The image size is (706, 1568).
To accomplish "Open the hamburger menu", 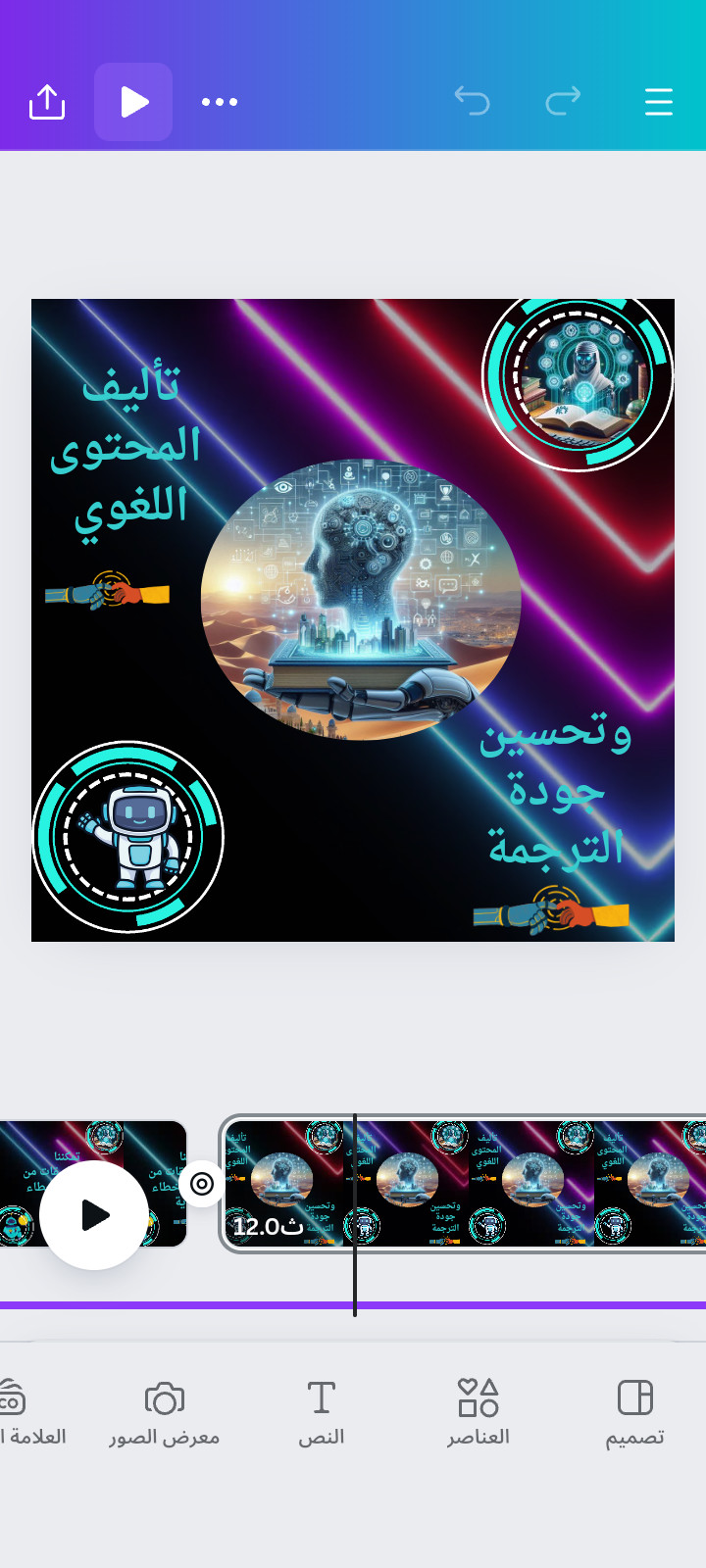I will 658,102.
